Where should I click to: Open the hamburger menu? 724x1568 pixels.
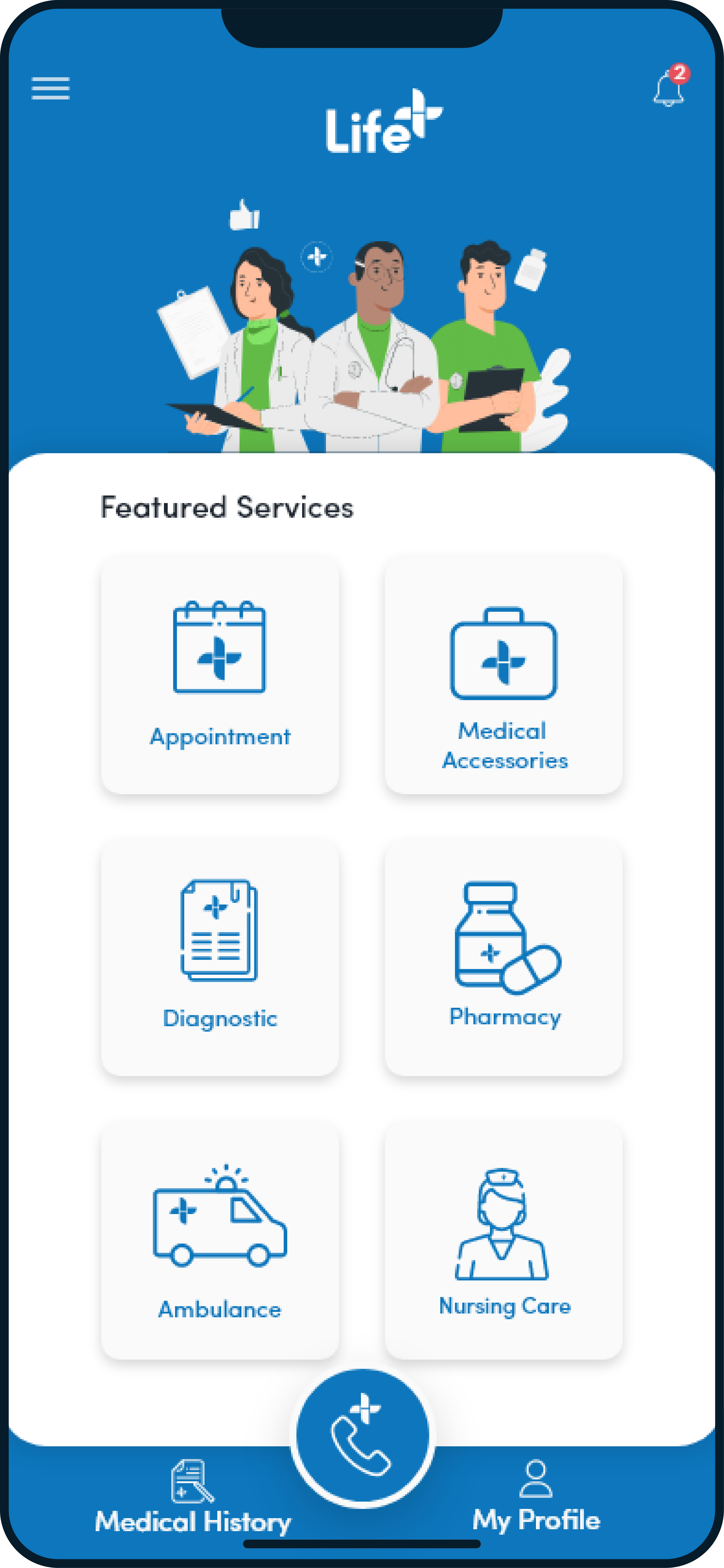pos(51,89)
